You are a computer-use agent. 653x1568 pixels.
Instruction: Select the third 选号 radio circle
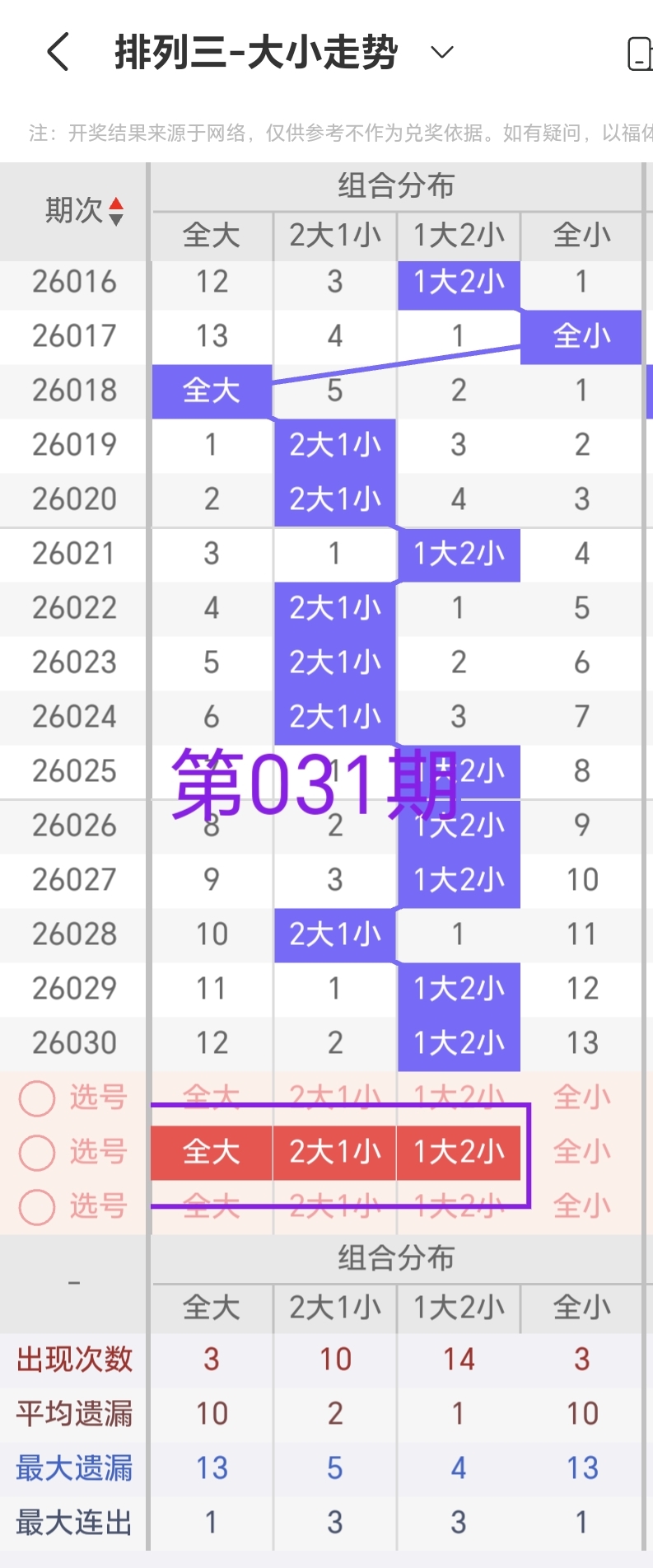tap(36, 1206)
